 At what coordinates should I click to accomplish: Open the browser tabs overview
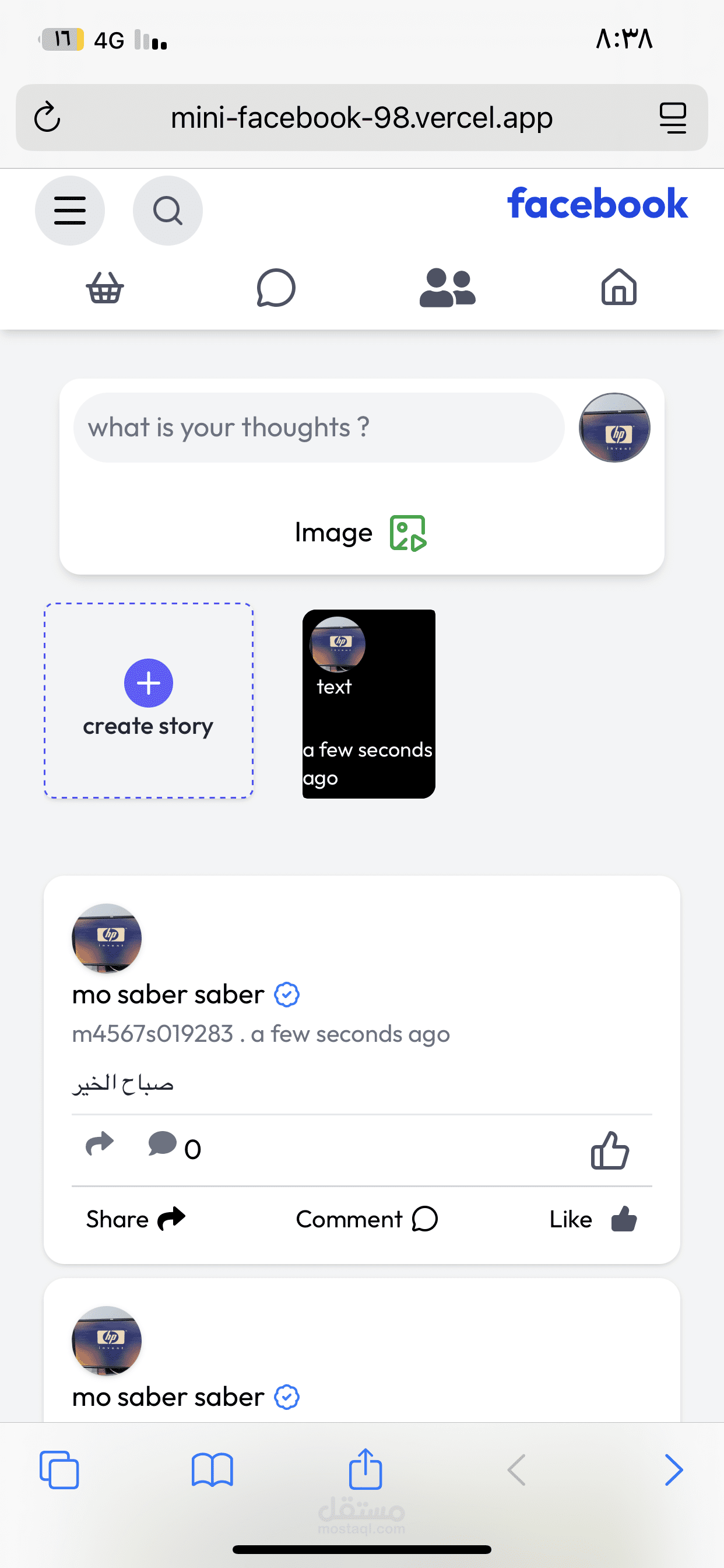pyautogui.click(x=59, y=1470)
